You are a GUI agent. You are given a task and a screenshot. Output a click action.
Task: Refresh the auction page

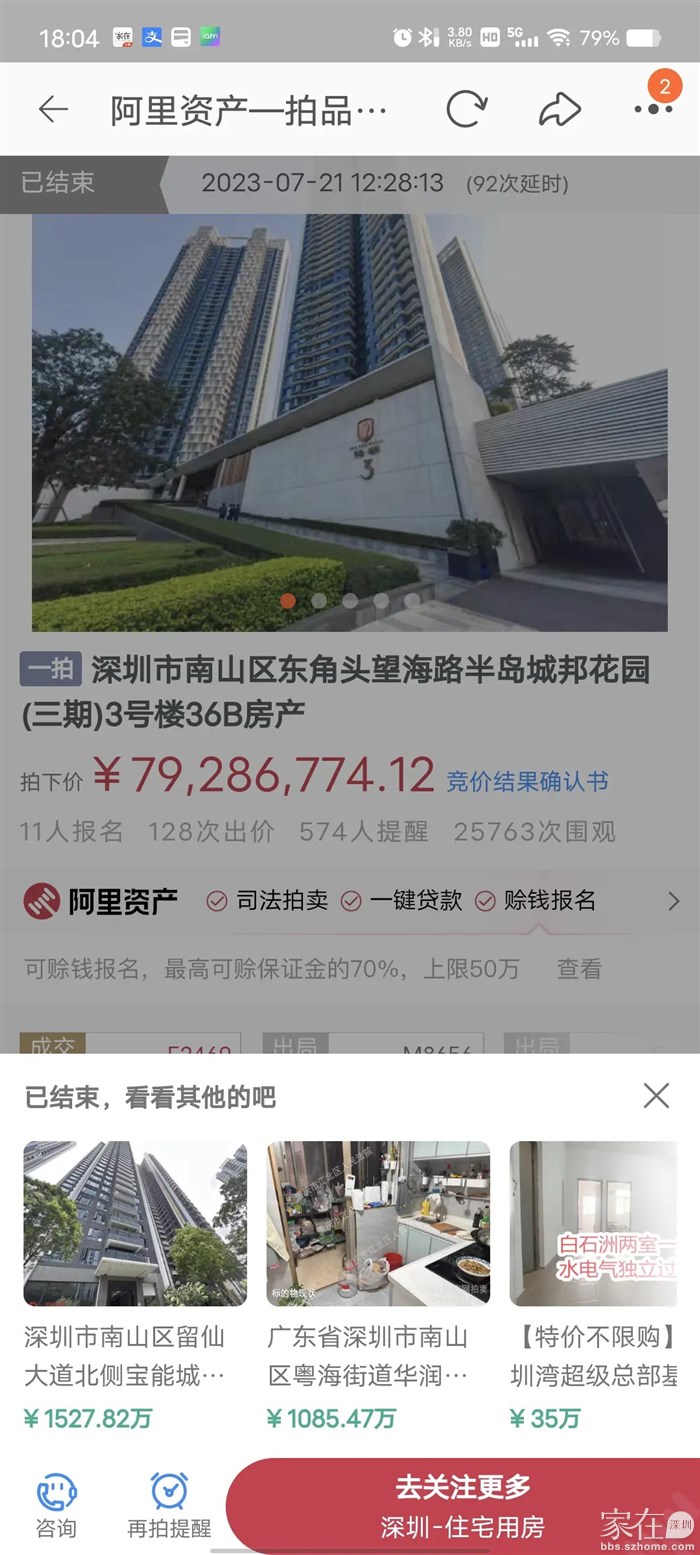tap(466, 109)
